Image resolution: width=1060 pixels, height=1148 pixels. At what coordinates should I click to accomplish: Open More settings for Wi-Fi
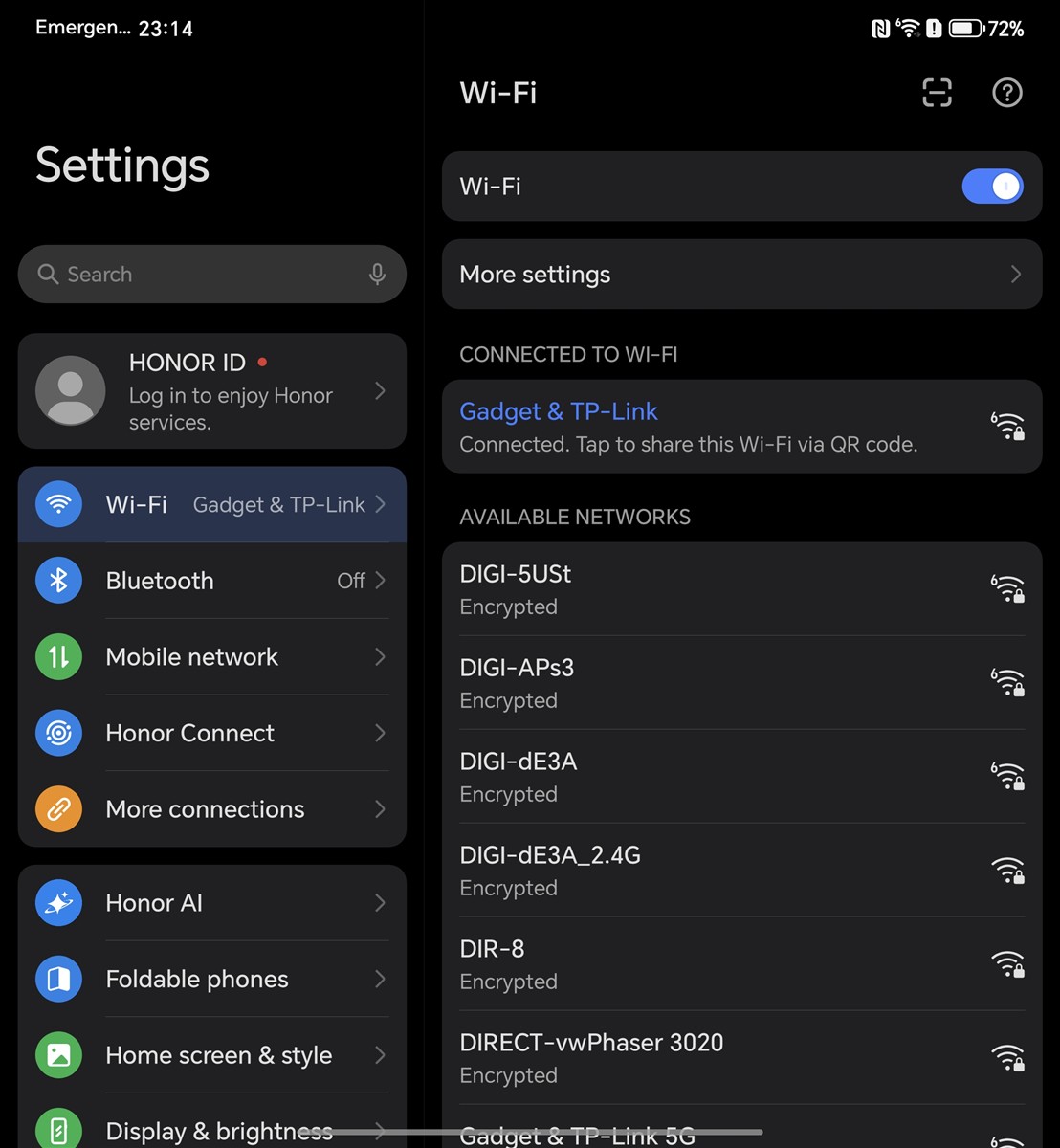[x=741, y=275]
